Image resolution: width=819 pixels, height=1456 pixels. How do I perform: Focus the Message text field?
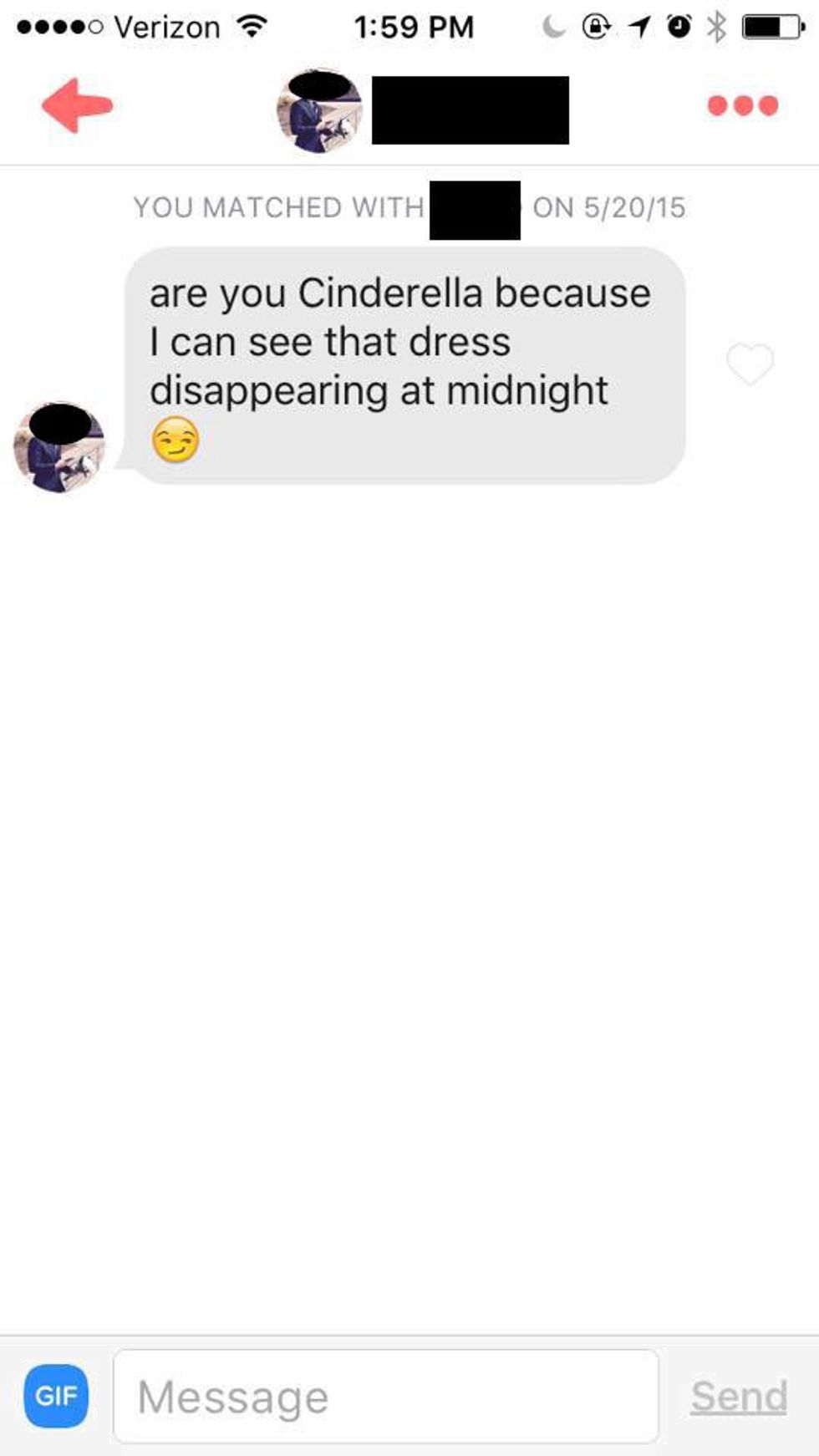[385, 1396]
